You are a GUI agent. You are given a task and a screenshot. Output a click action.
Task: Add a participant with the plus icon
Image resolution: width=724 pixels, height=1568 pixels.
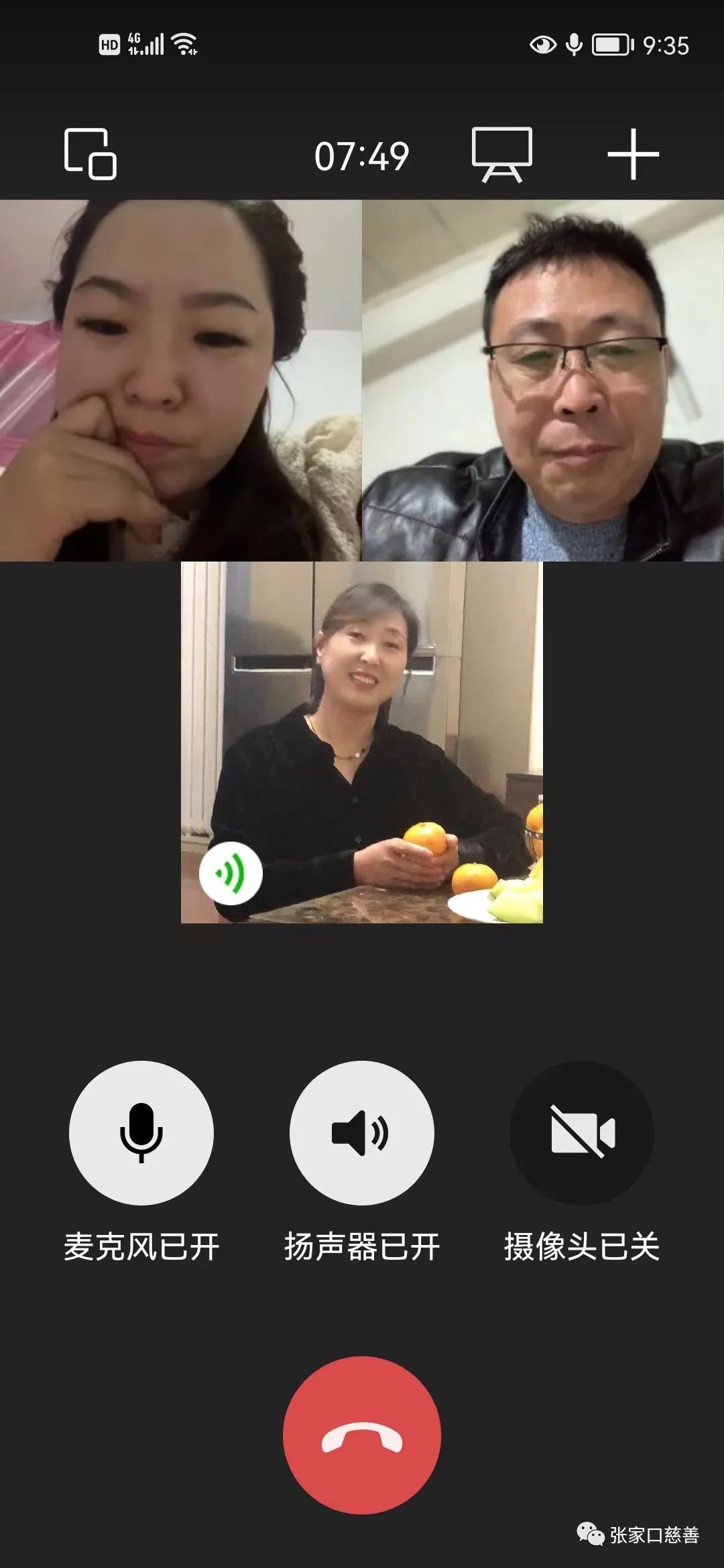coord(633,155)
